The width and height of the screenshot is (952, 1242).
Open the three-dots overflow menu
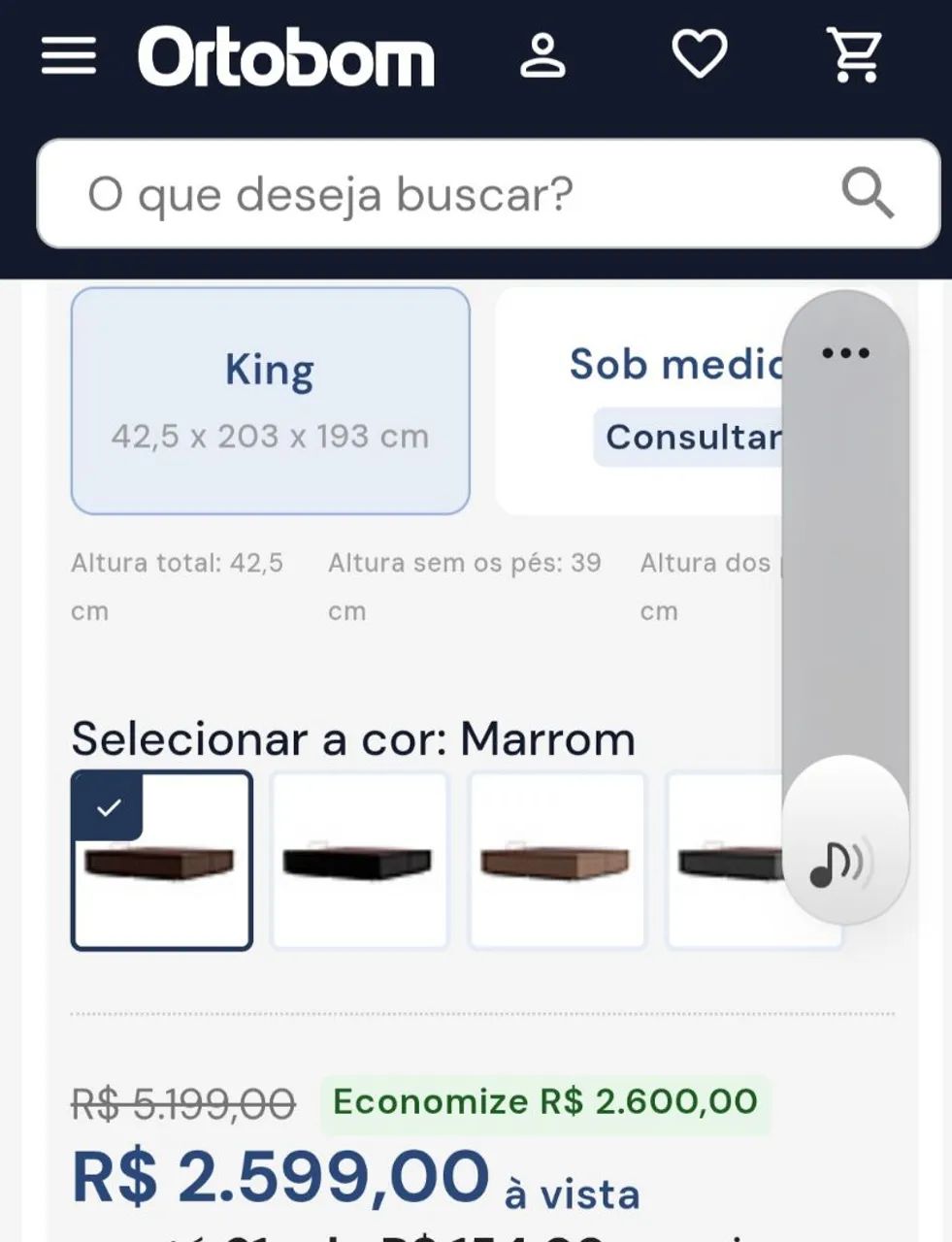(843, 353)
